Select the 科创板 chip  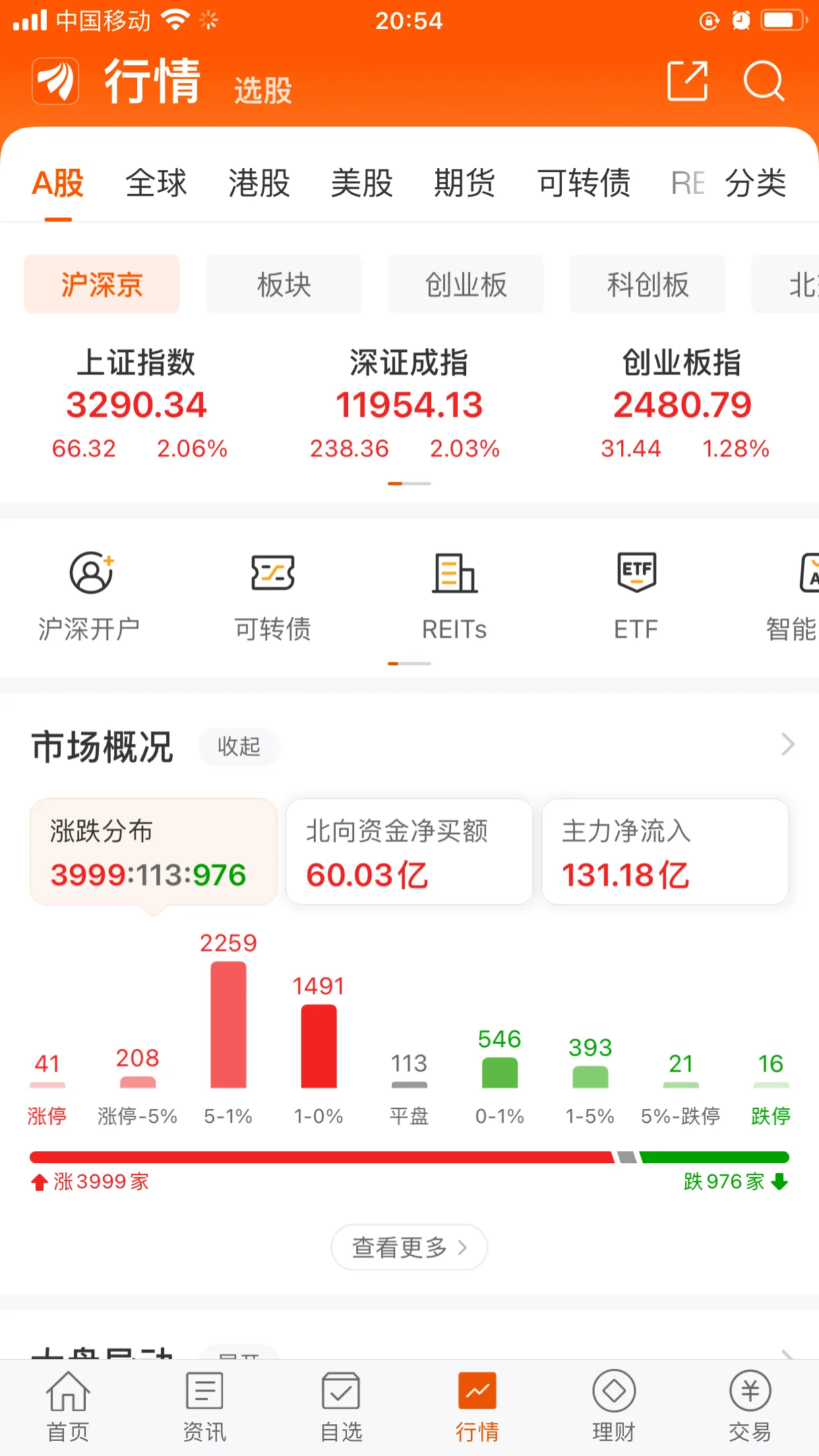[648, 284]
